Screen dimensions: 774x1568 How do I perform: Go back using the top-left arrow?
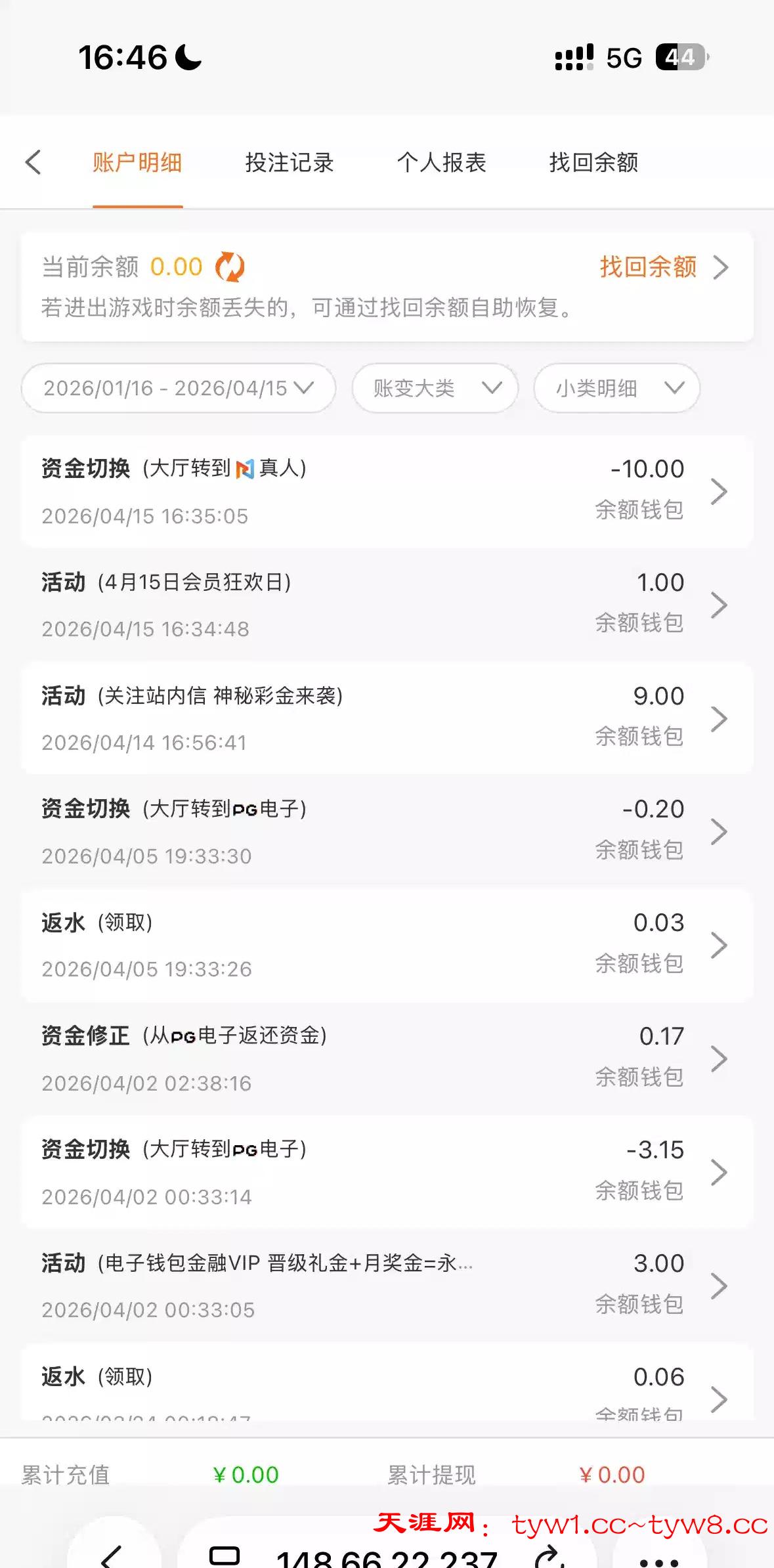coord(33,162)
